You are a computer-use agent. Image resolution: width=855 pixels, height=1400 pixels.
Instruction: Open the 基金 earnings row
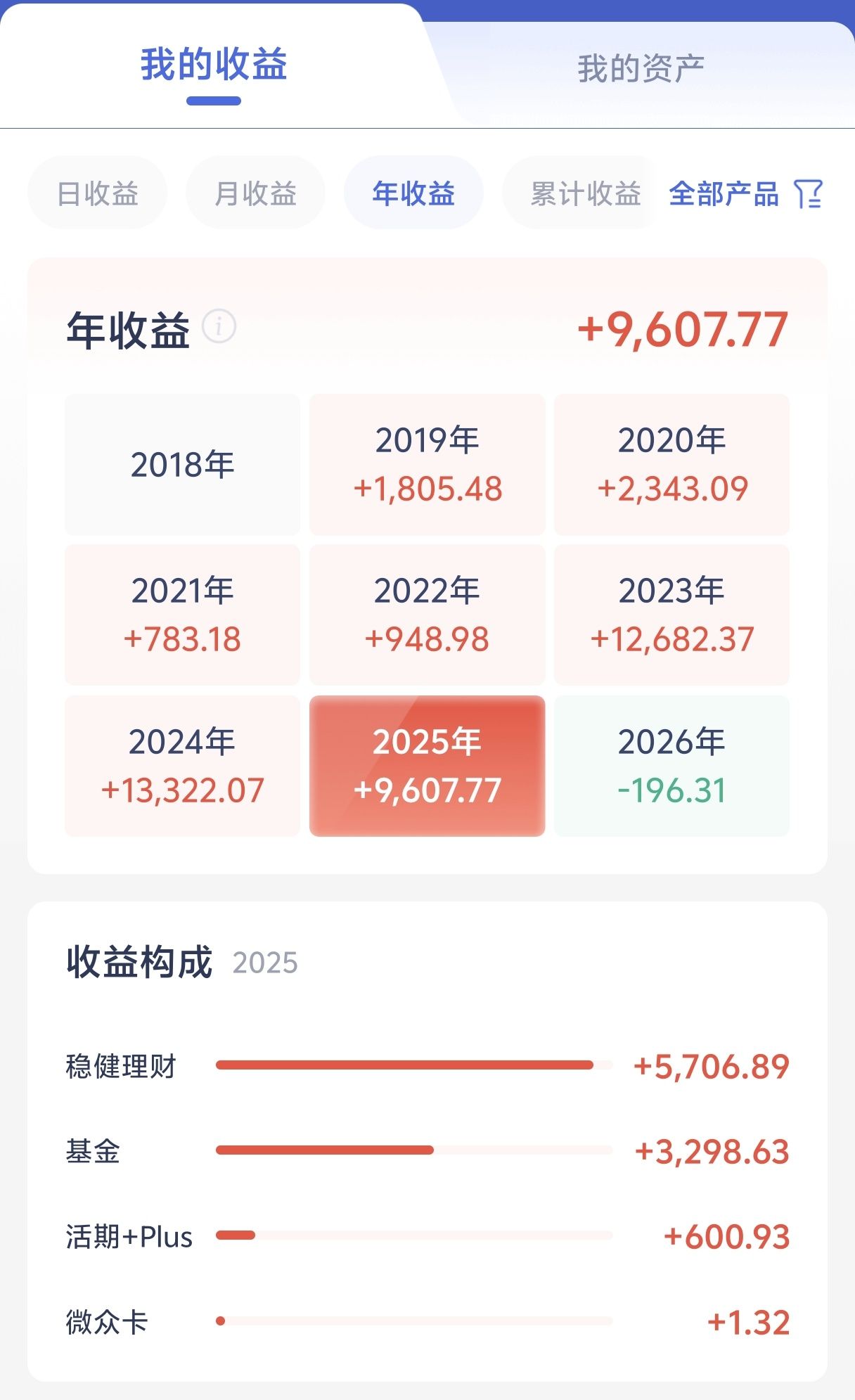427,1151
